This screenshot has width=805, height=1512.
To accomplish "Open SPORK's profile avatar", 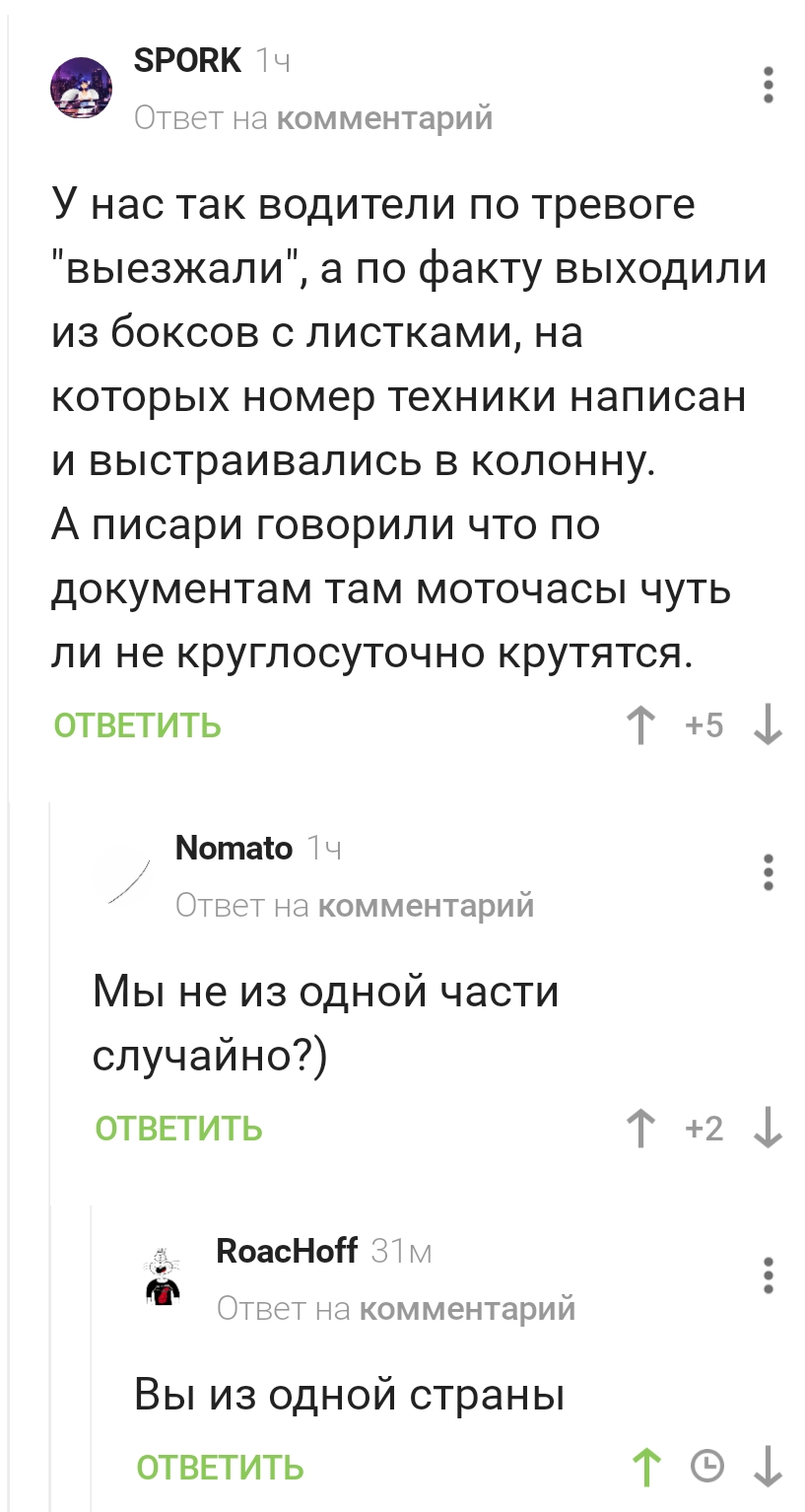I will [81, 88].
